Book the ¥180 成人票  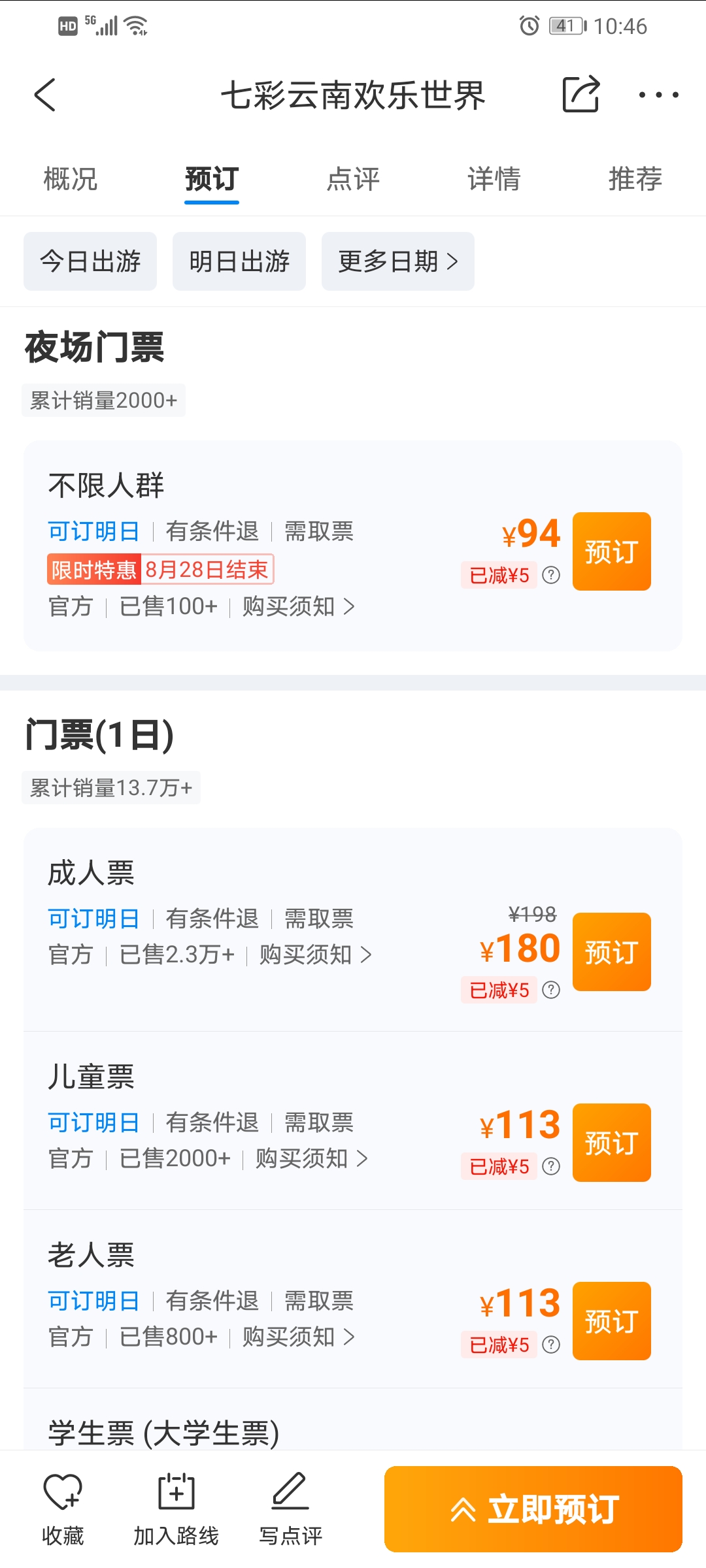pyautogui.click(x=612, y=952)
